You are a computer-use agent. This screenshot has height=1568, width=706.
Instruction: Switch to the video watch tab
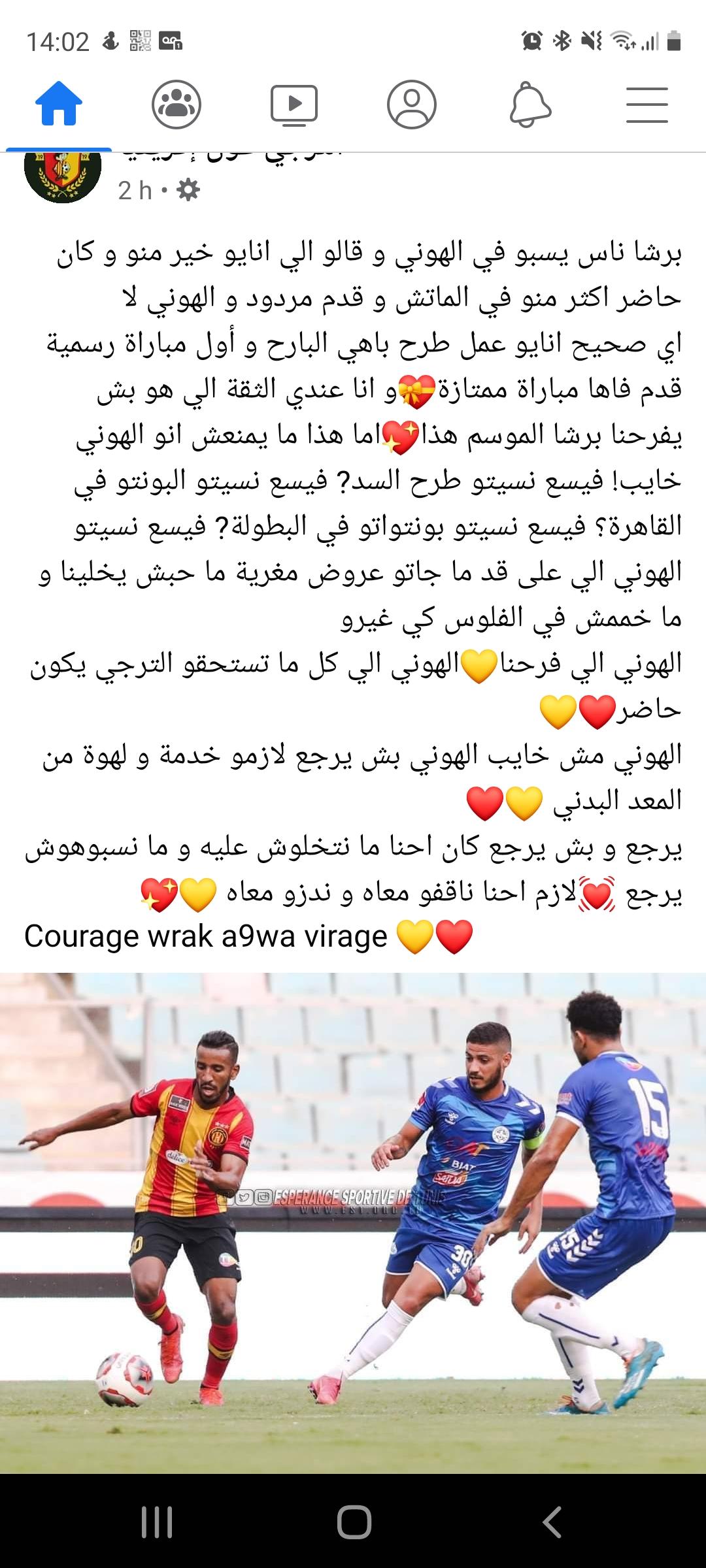tap(294, 105)
